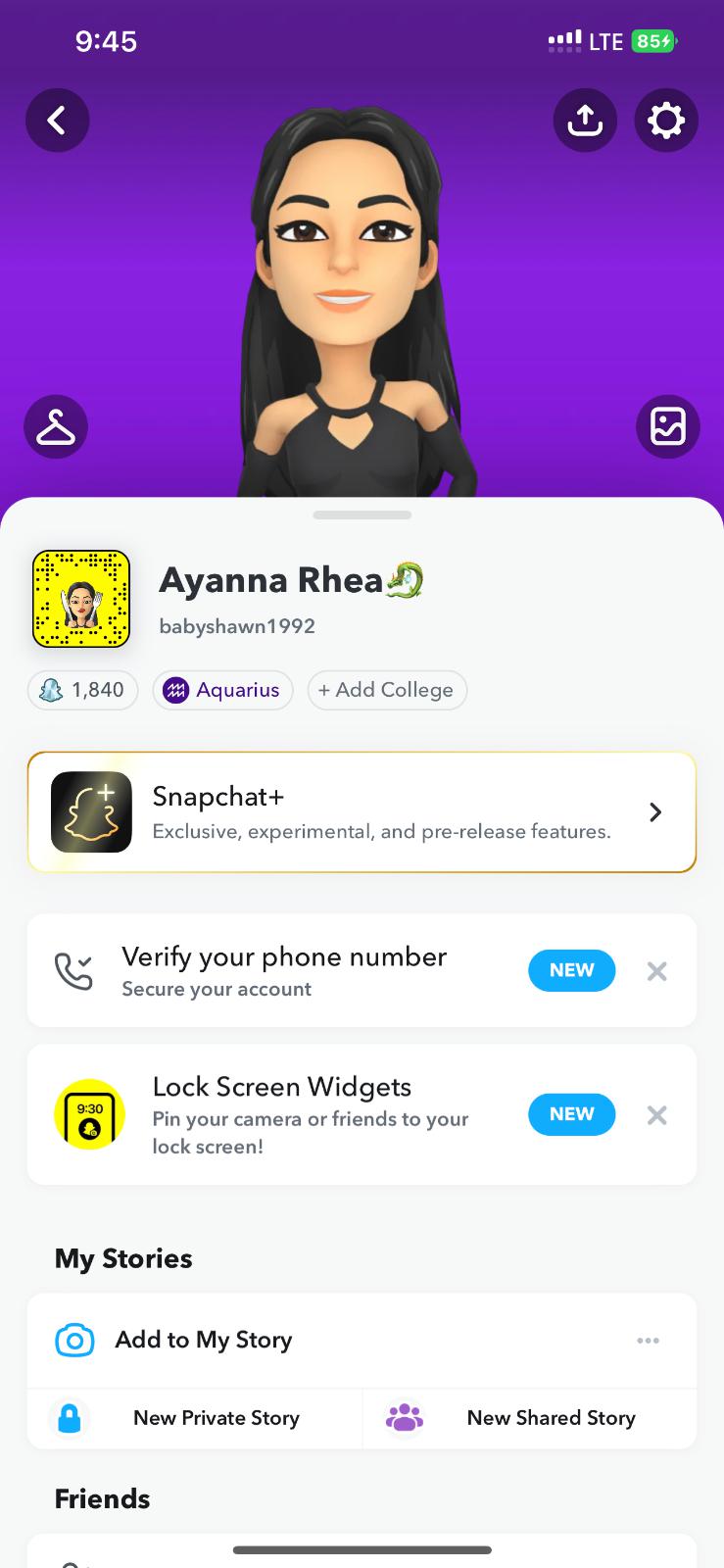The height and width of the screenshot is (1568, 724).
Task: Add to My Story
Action: (203, 1340)
